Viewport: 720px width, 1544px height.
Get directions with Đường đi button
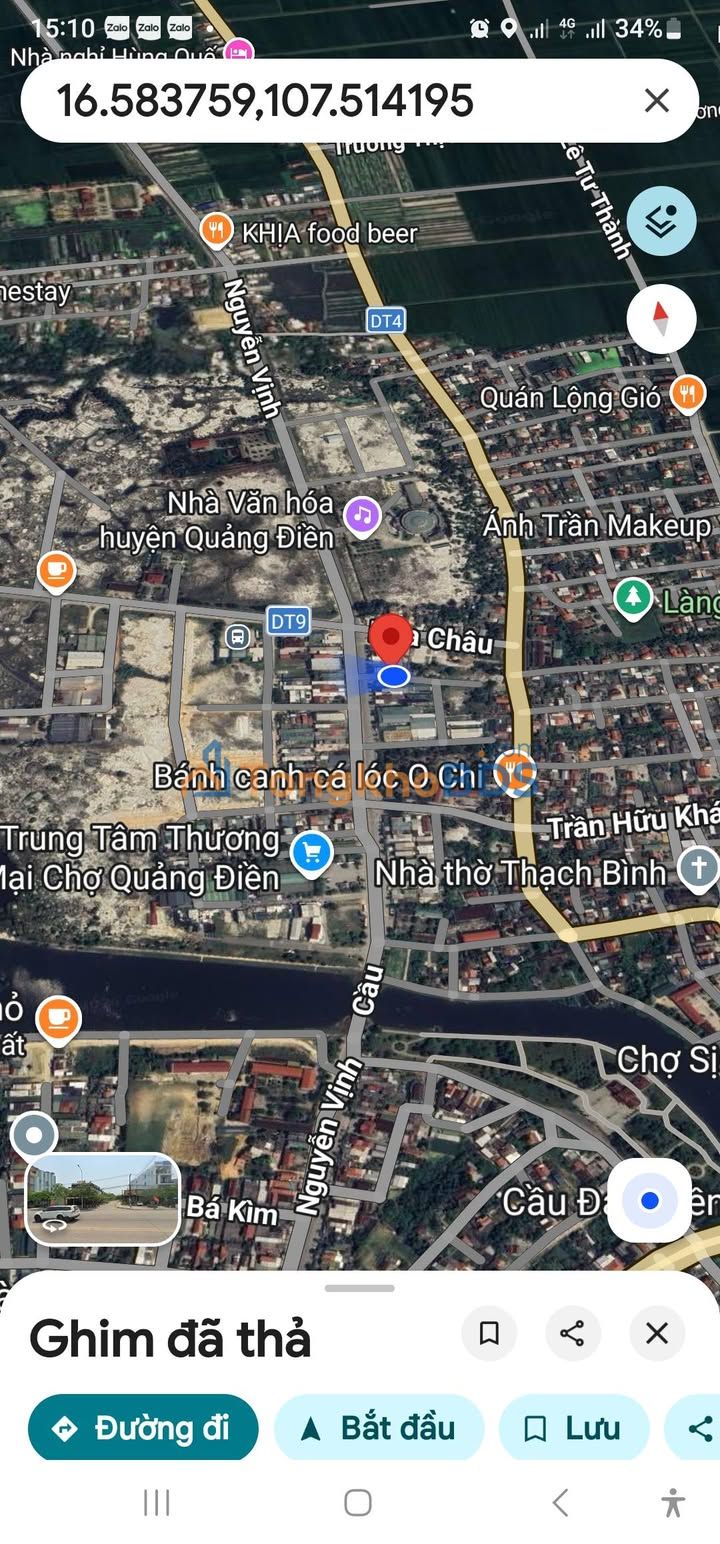(143, 1428)
